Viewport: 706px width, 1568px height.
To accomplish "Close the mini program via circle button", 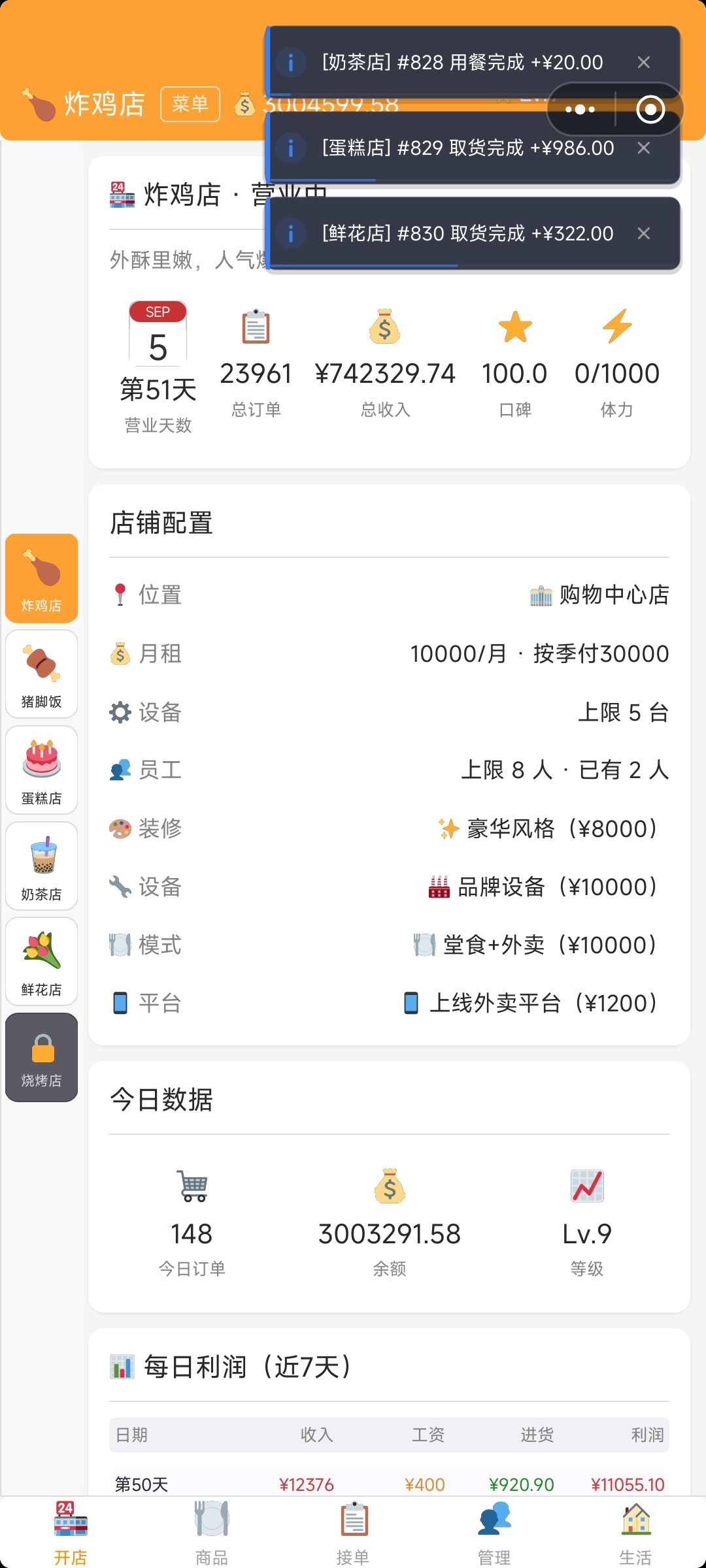I will [x=650, y=109].
